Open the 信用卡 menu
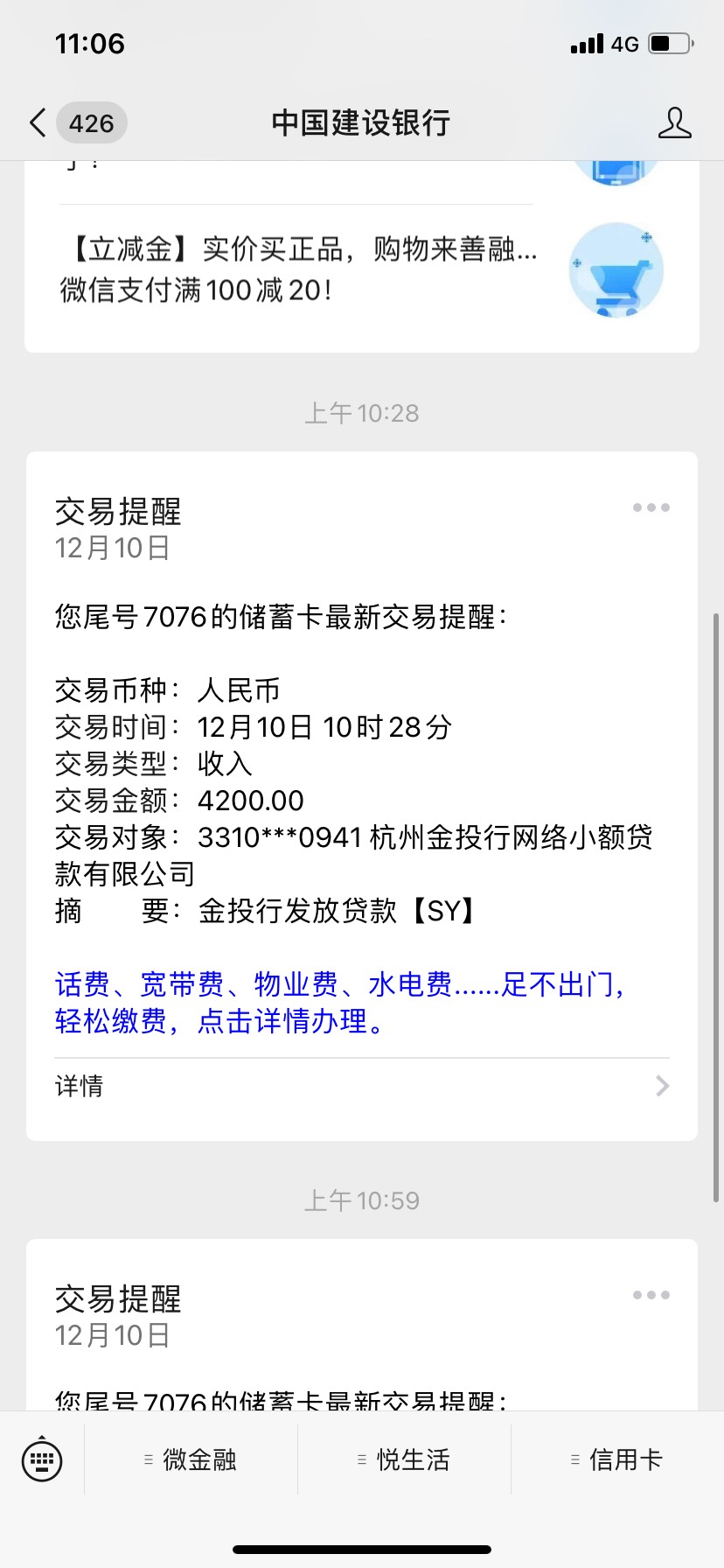This screenshot has width=724, height=1568. [617, 1459]
